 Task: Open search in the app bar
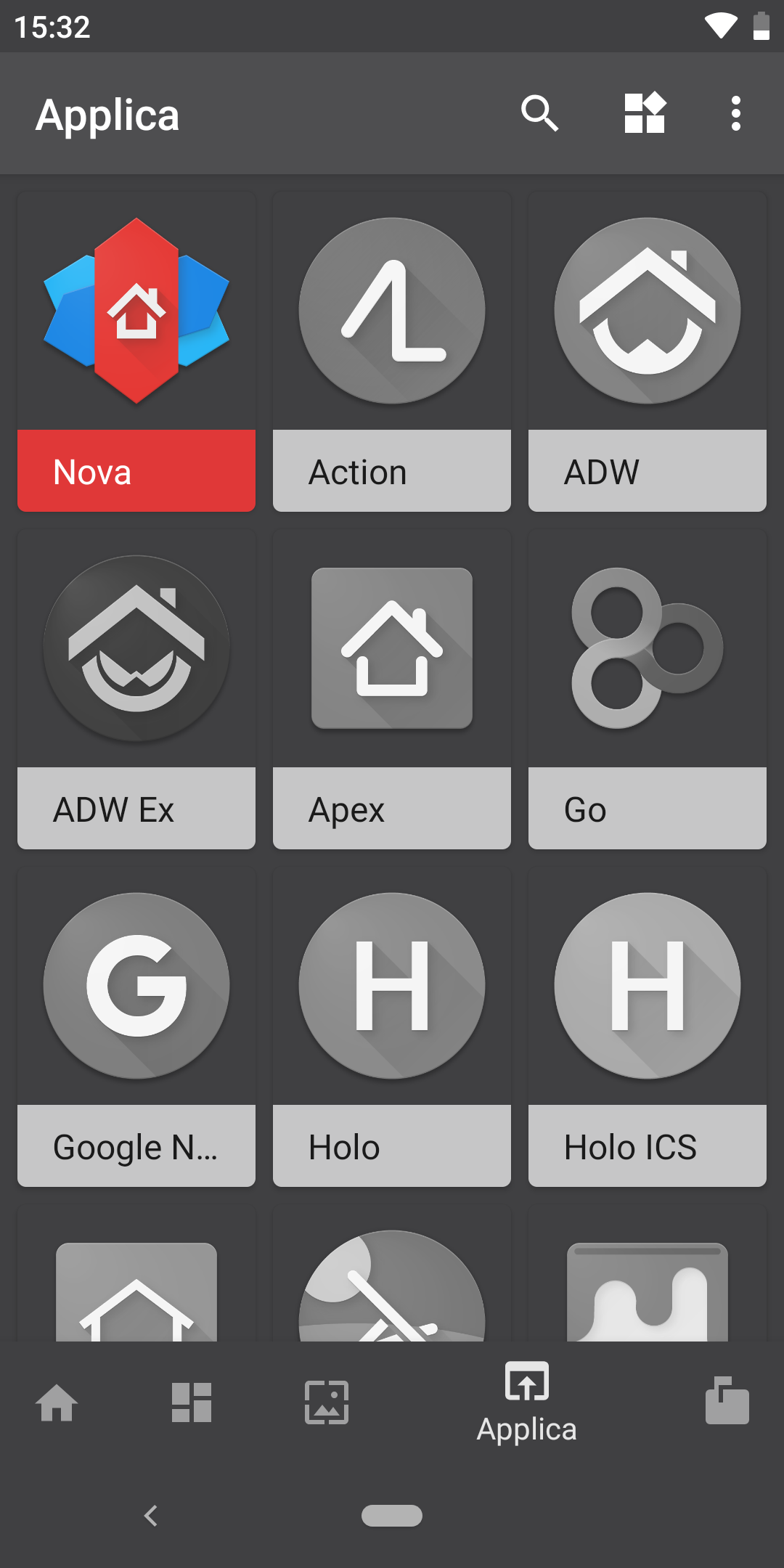[x=539, y=113]
